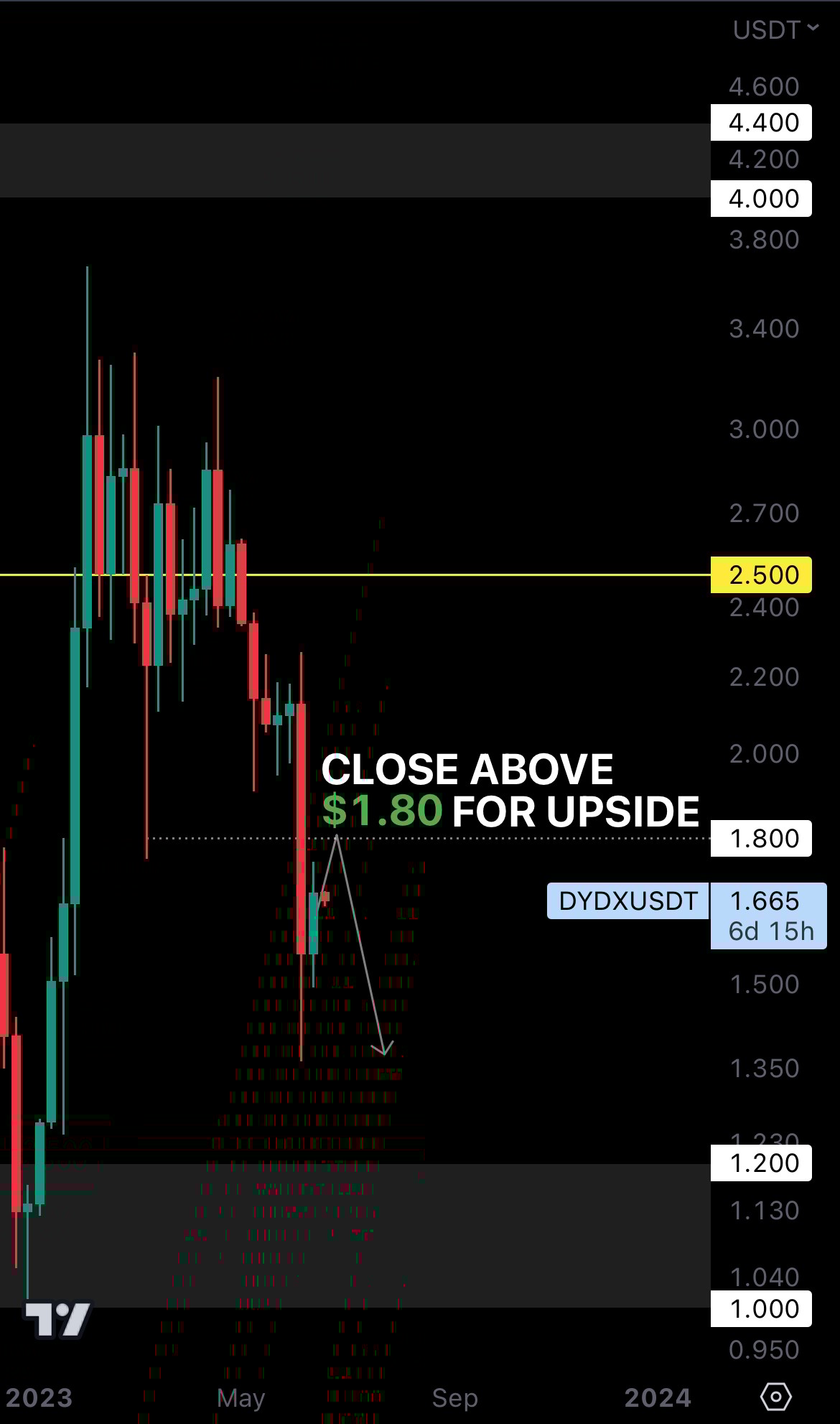Image resolution: width=840 pixels, height=1424 pixels.
Task: Open the chart scale settings gear
Action: (775, 1397)
